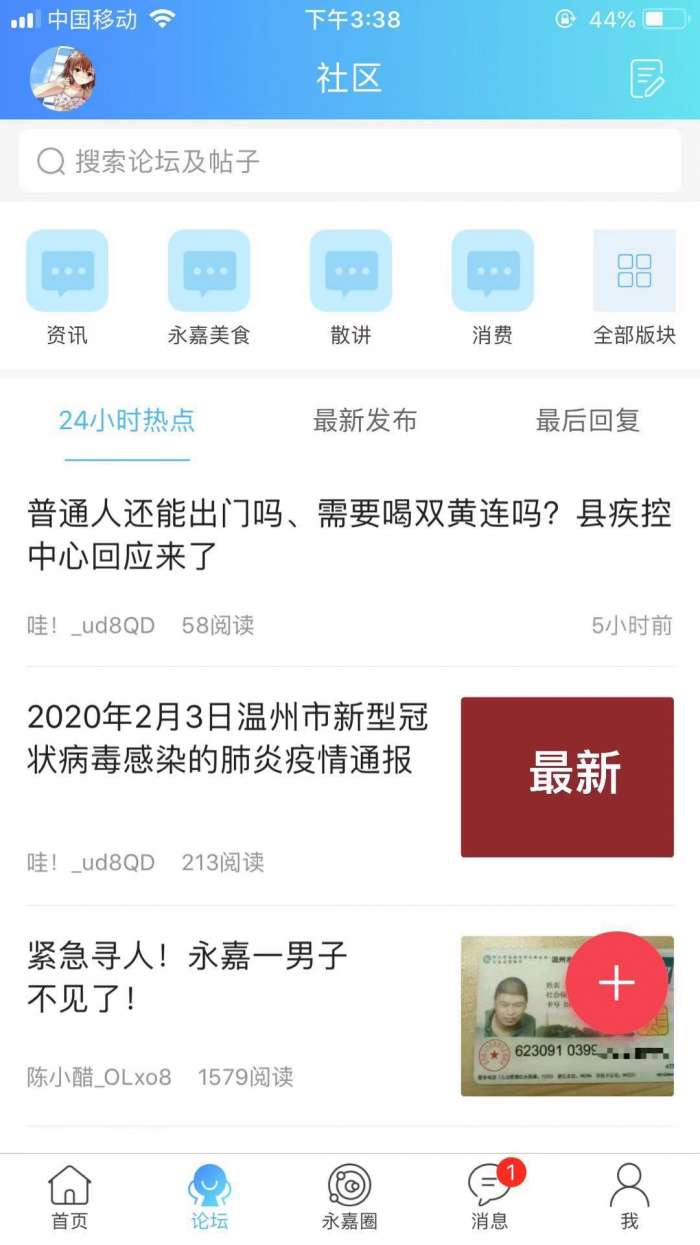Tap the red plus floating button
Screen dimensions: 700x1245
616,983
